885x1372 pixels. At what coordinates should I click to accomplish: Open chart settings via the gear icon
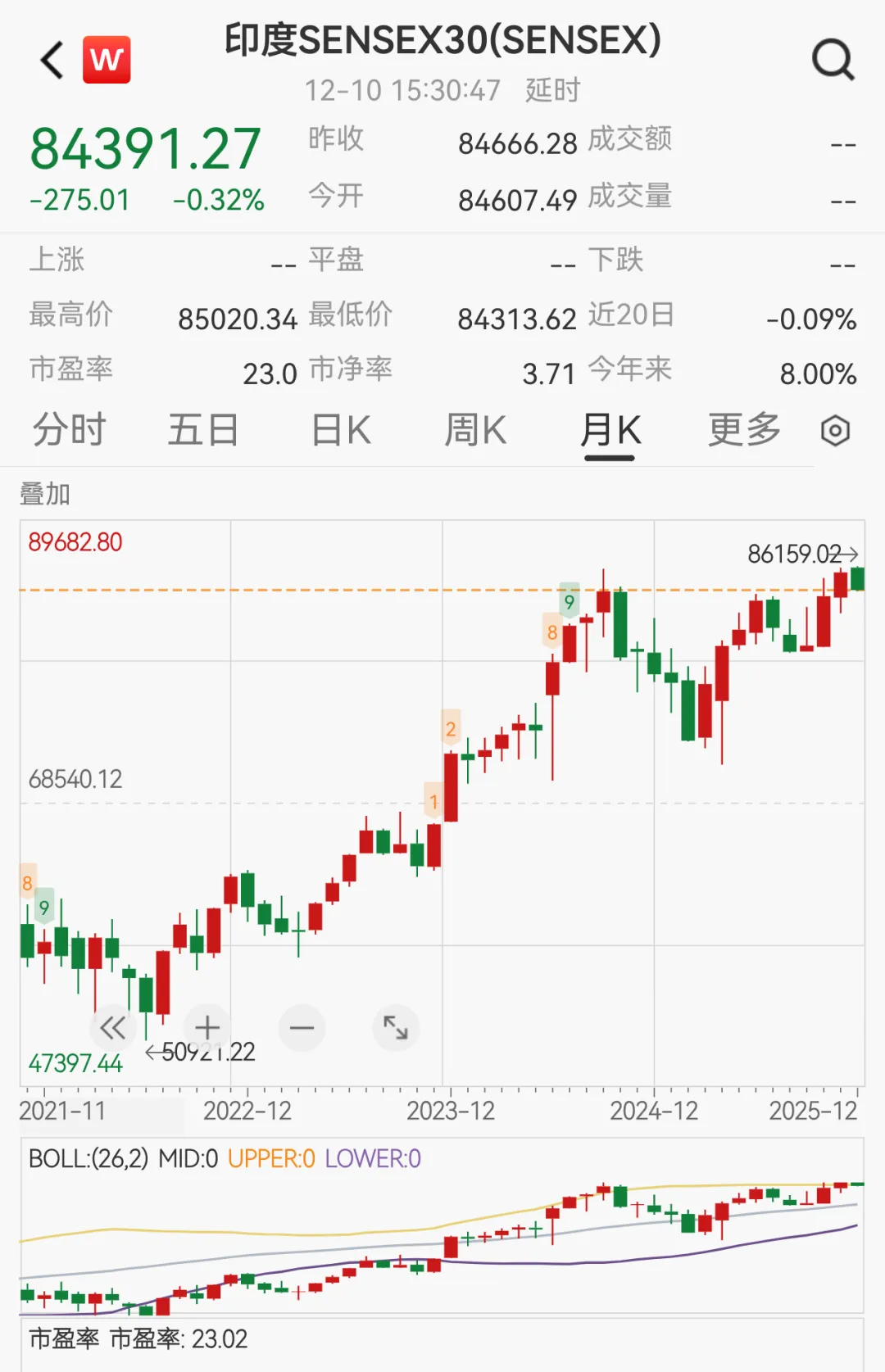(x=834, y=430)
